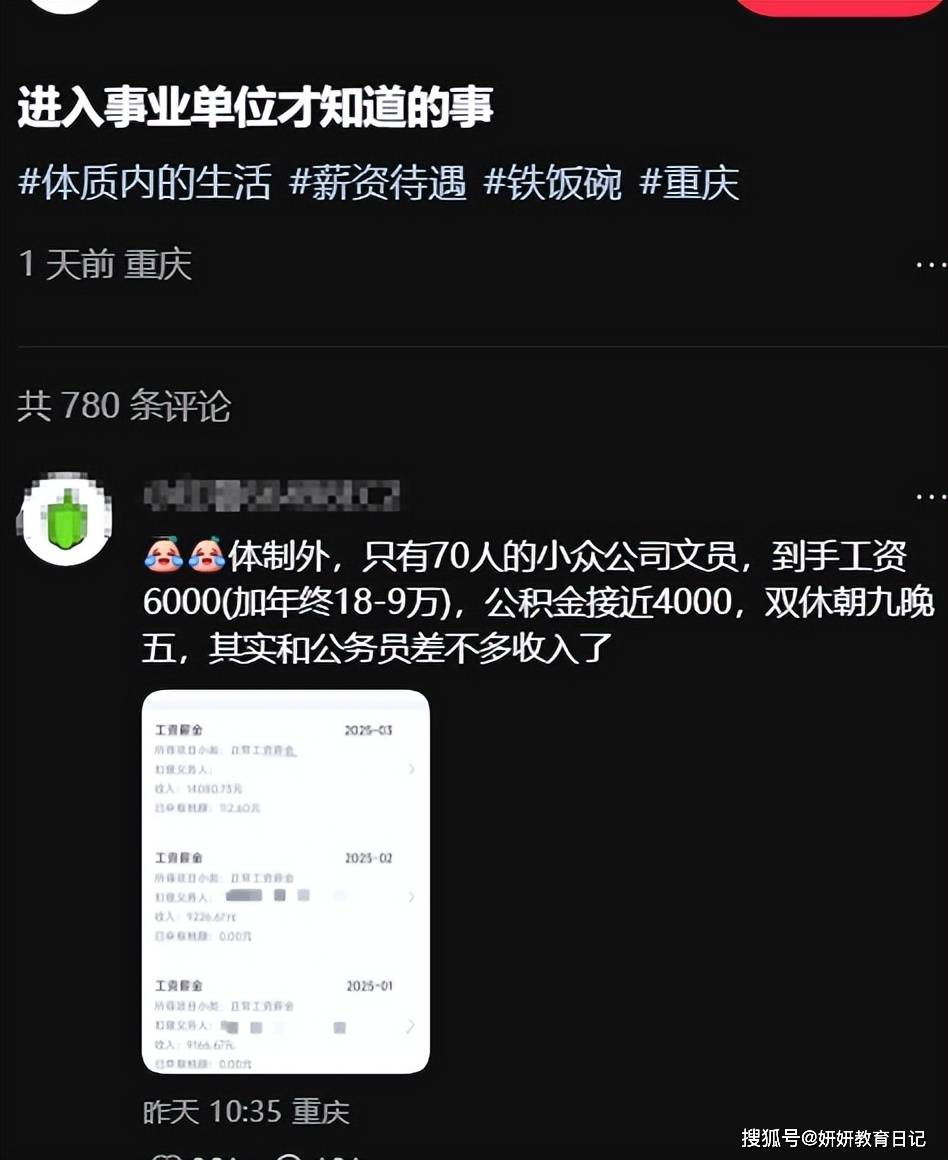948x1160 pixels.
Task: Open the post's three-dot overflow menu
Action: tap(930, 265)
